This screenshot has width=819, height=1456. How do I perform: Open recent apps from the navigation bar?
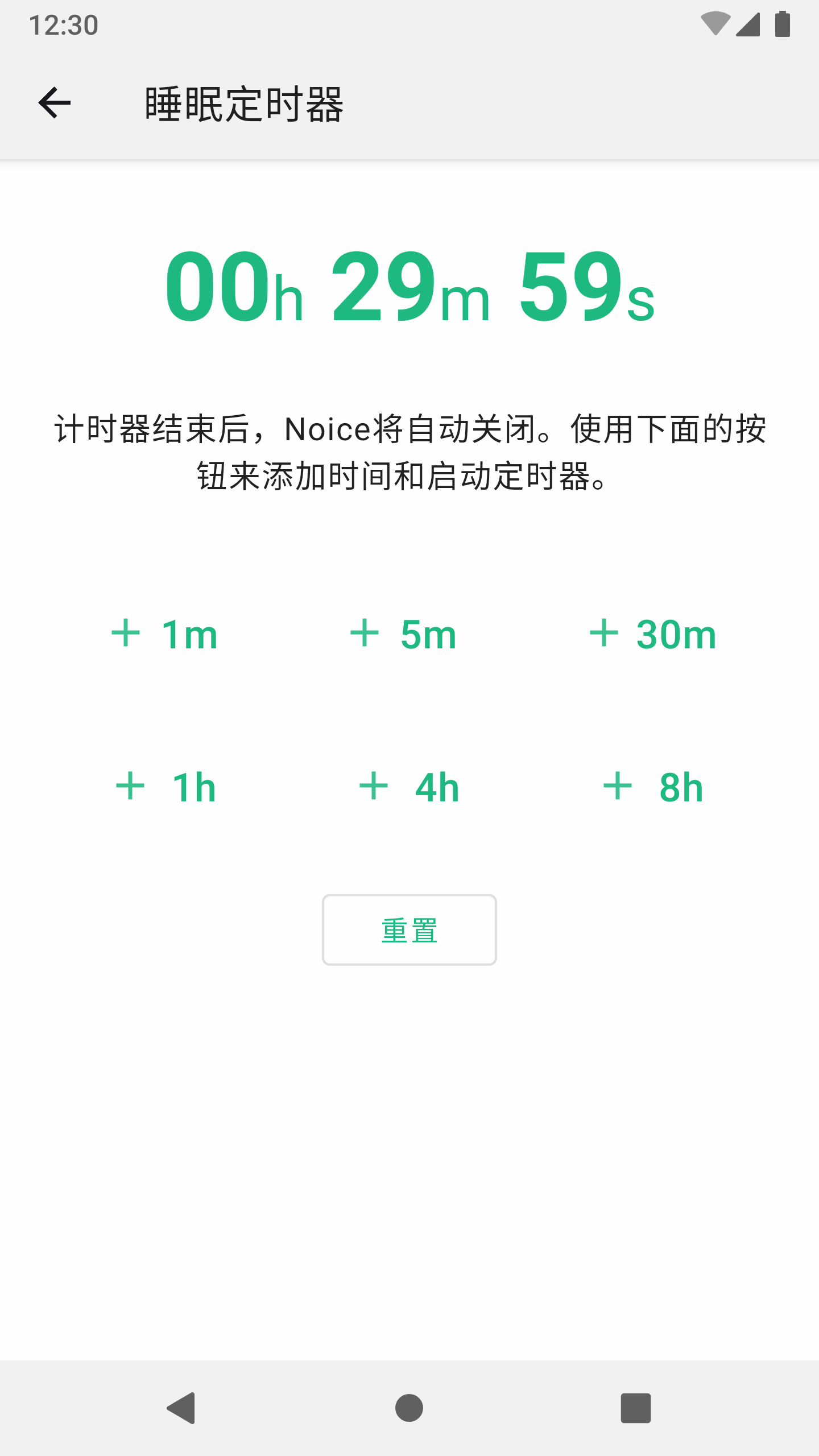coord(635,1408)
